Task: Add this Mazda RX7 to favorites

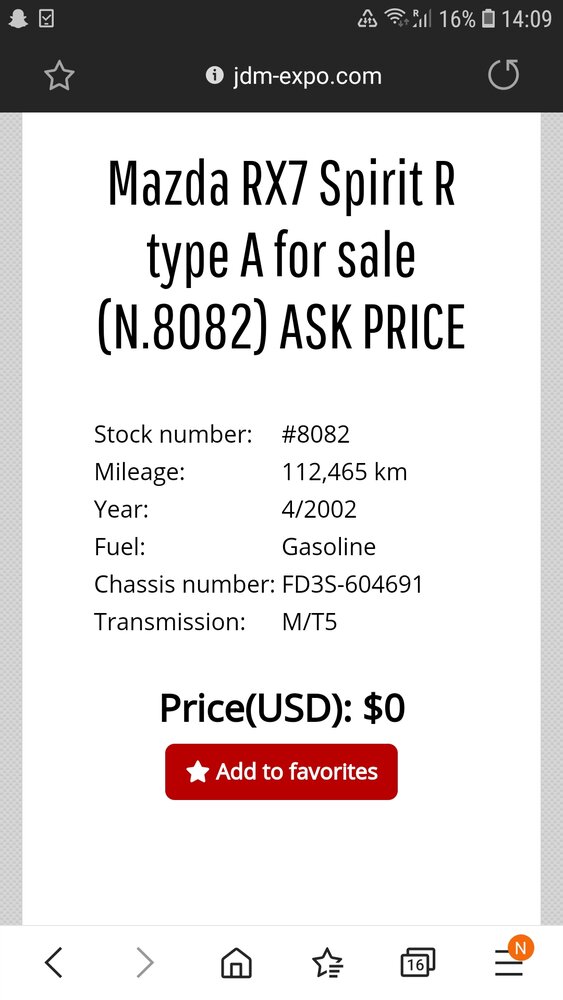Action: coord(281,772)
